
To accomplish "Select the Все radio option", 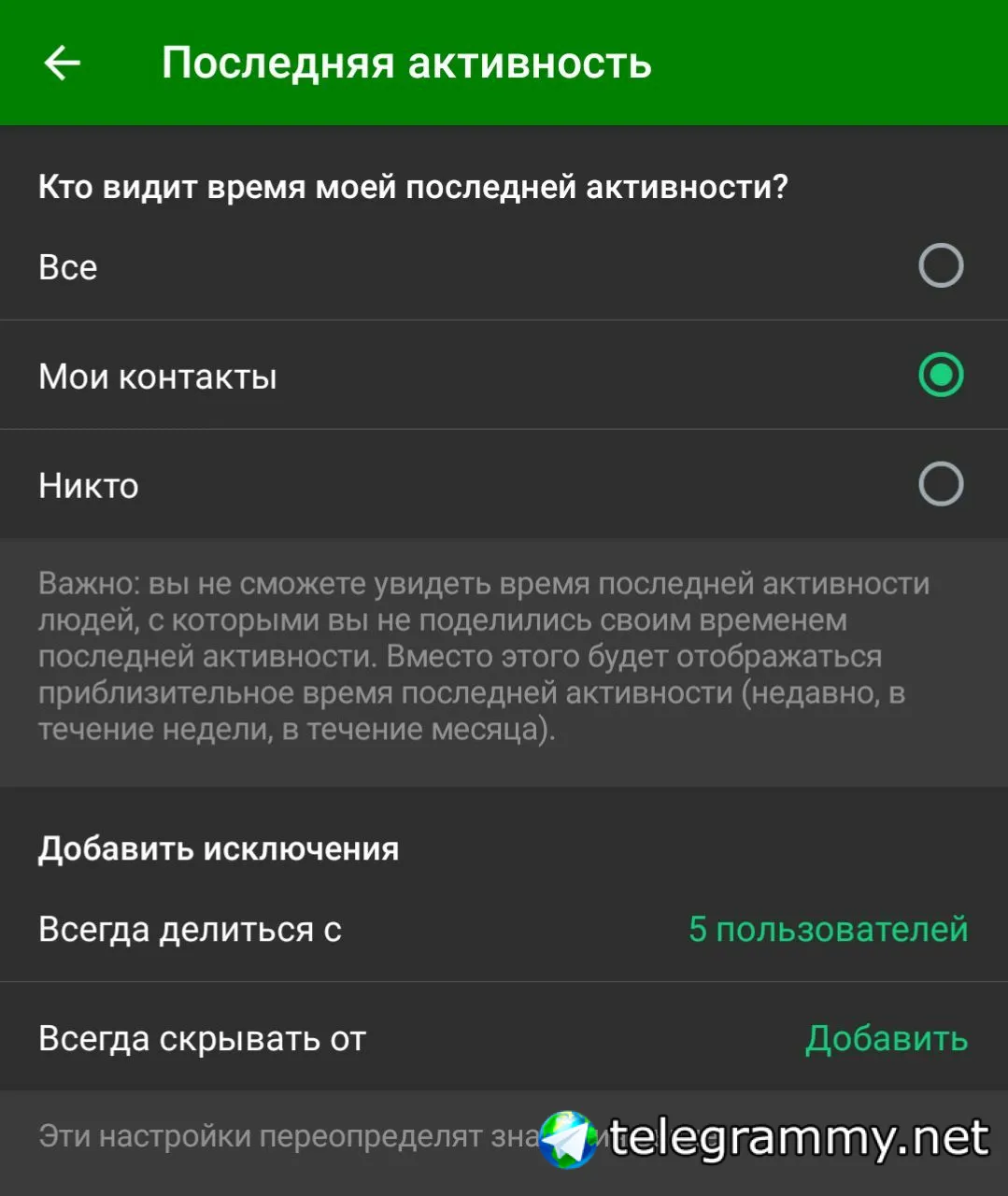I will 940,266.
